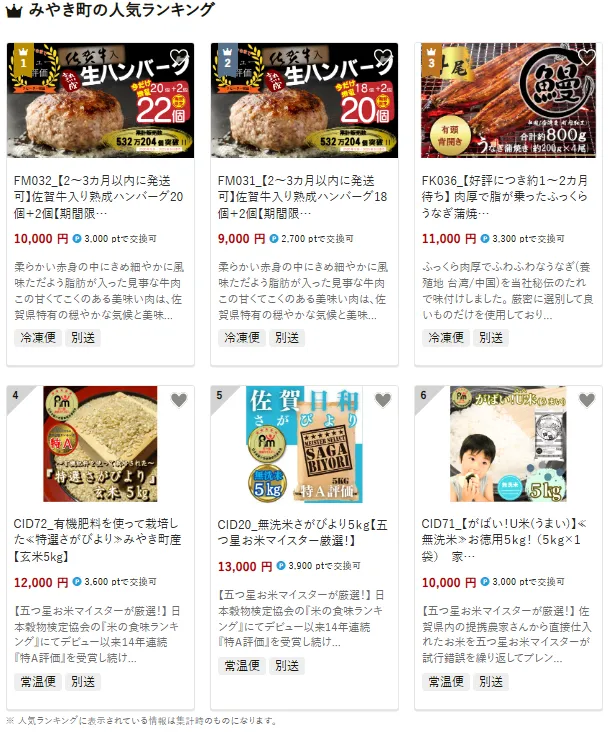Favorite the FM032 hamburger 20個 item
This screenshot has height=732, width=616.
tap(178, 58)
